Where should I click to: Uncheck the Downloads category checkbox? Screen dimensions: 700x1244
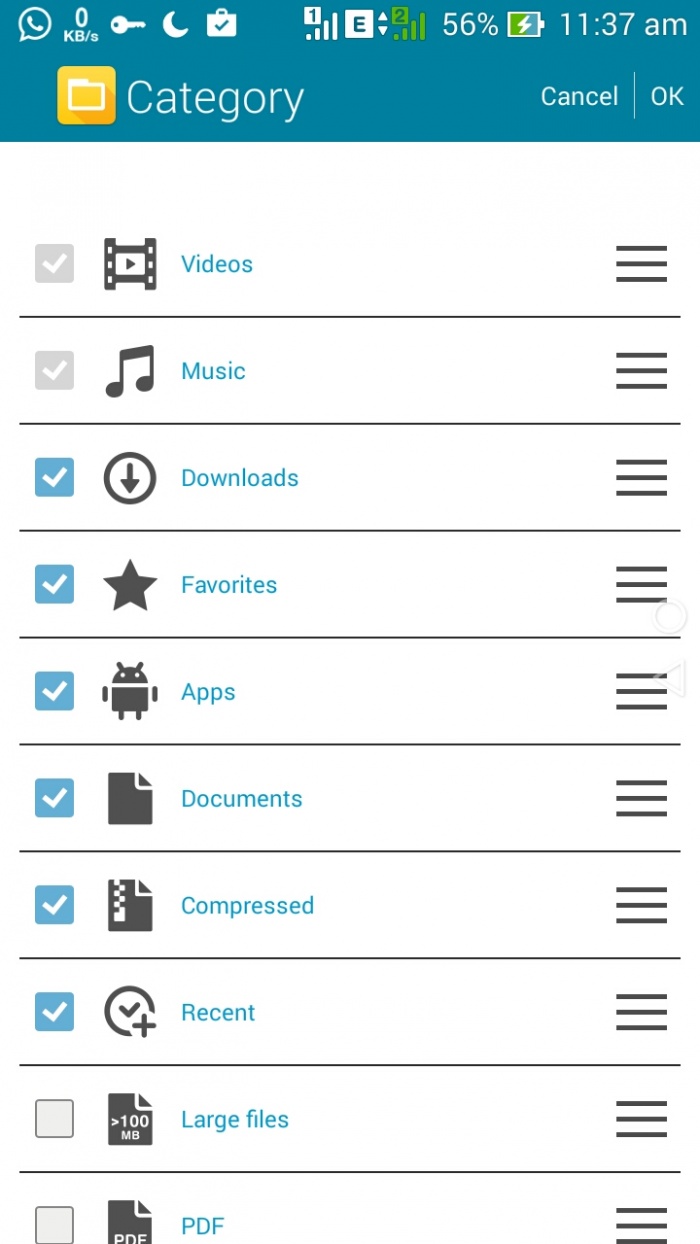(54, 478)
